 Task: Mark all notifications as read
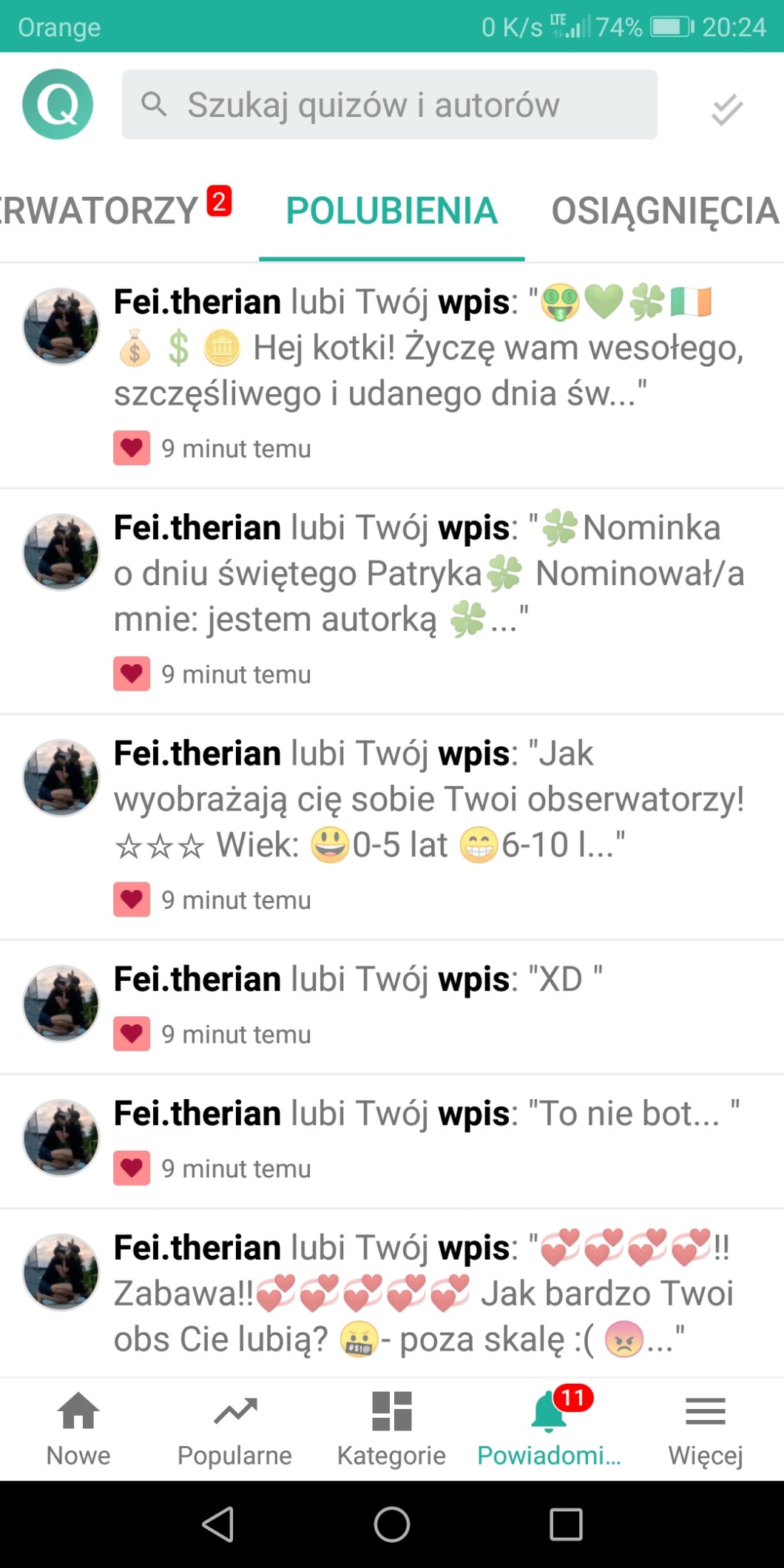click(x=726, y=109)
